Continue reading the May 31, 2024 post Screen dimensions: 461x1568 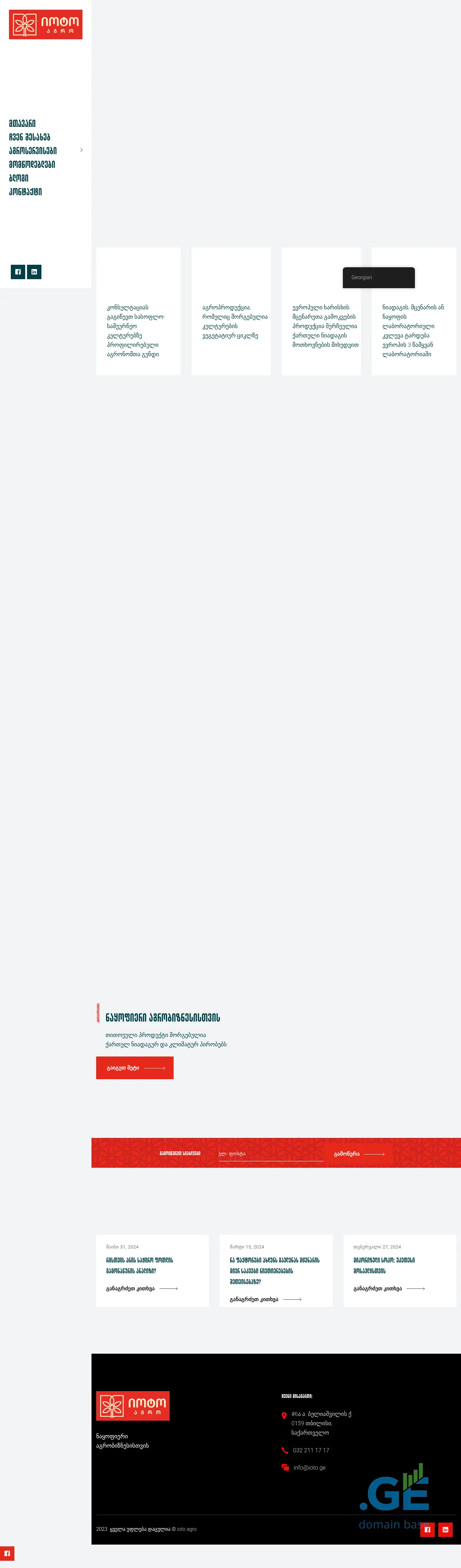(x=141, y=1288)
